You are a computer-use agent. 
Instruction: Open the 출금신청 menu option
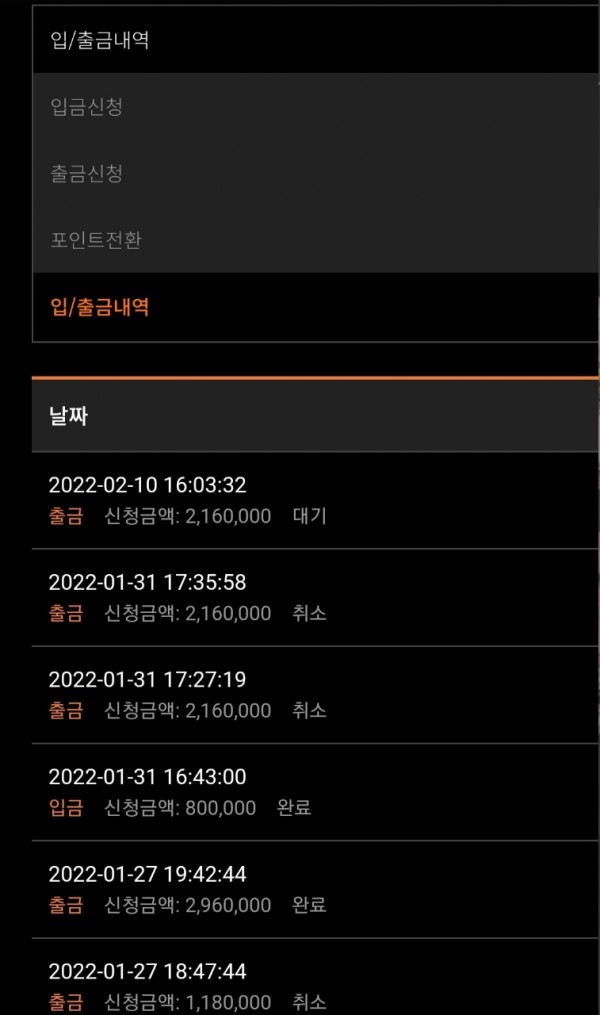[x=87, y=173]
